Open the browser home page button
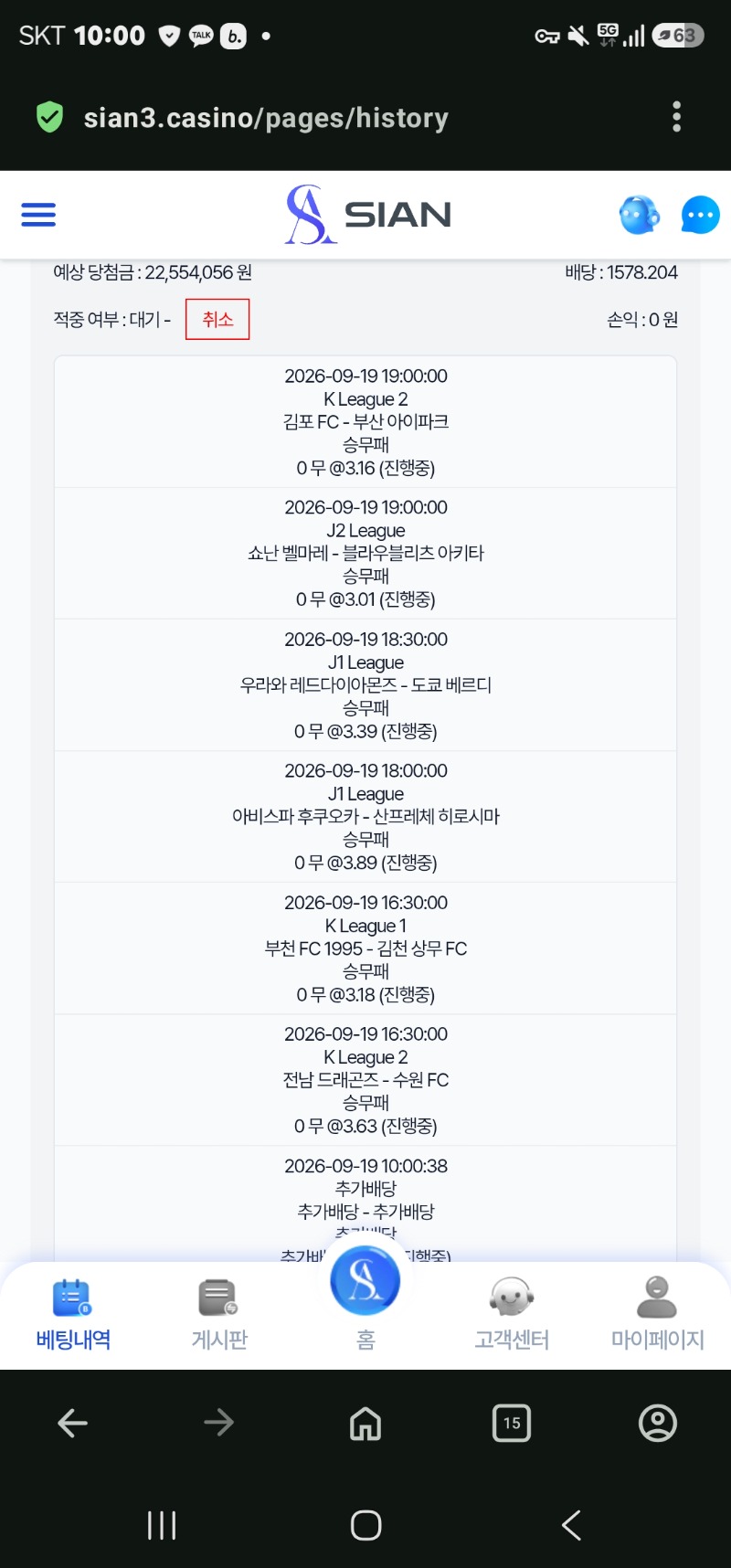731x1568 pixels. (x=365, y=1423)
